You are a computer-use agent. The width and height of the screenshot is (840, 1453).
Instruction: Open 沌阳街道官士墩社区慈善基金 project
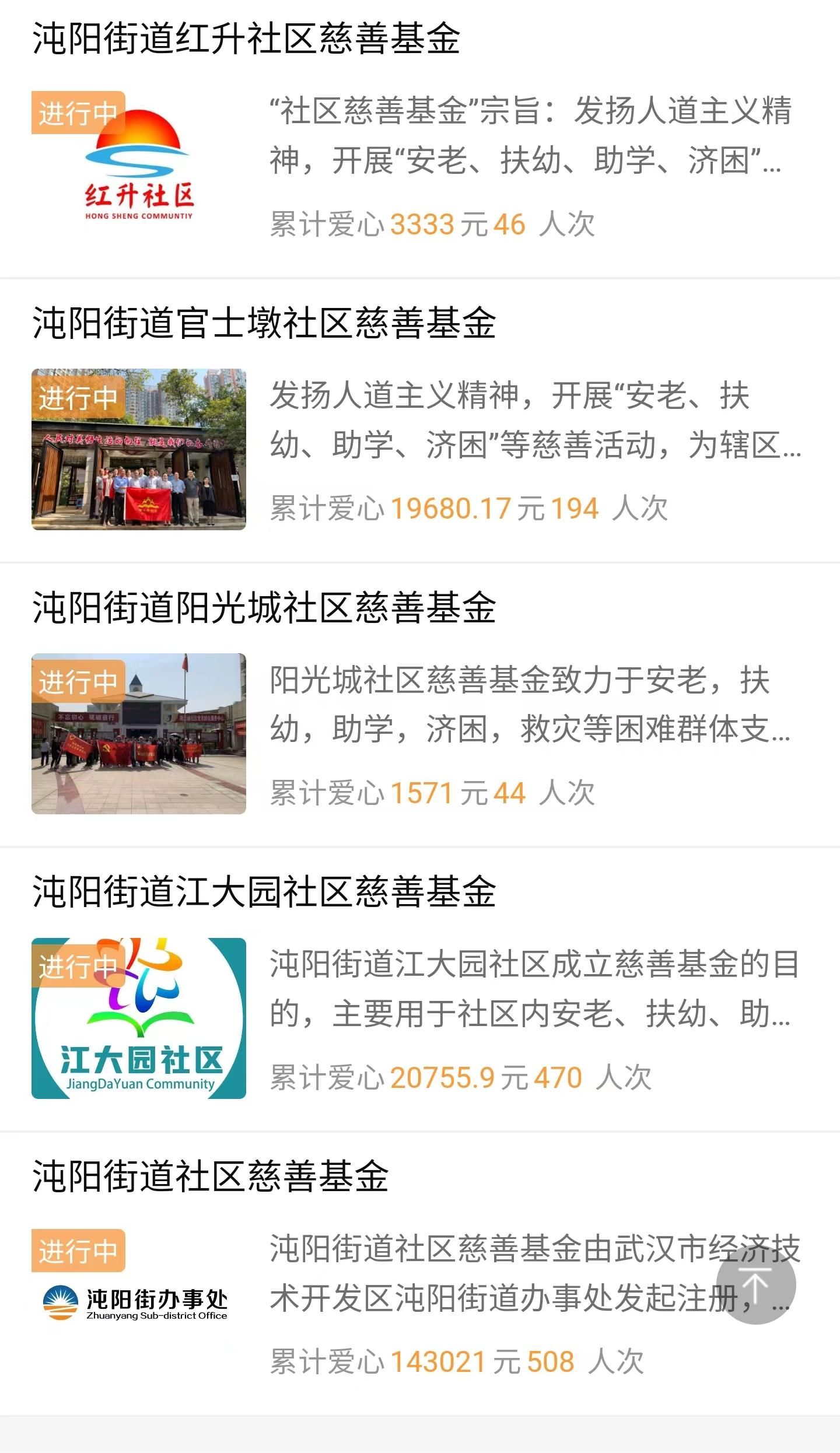[x=264, y=323]
